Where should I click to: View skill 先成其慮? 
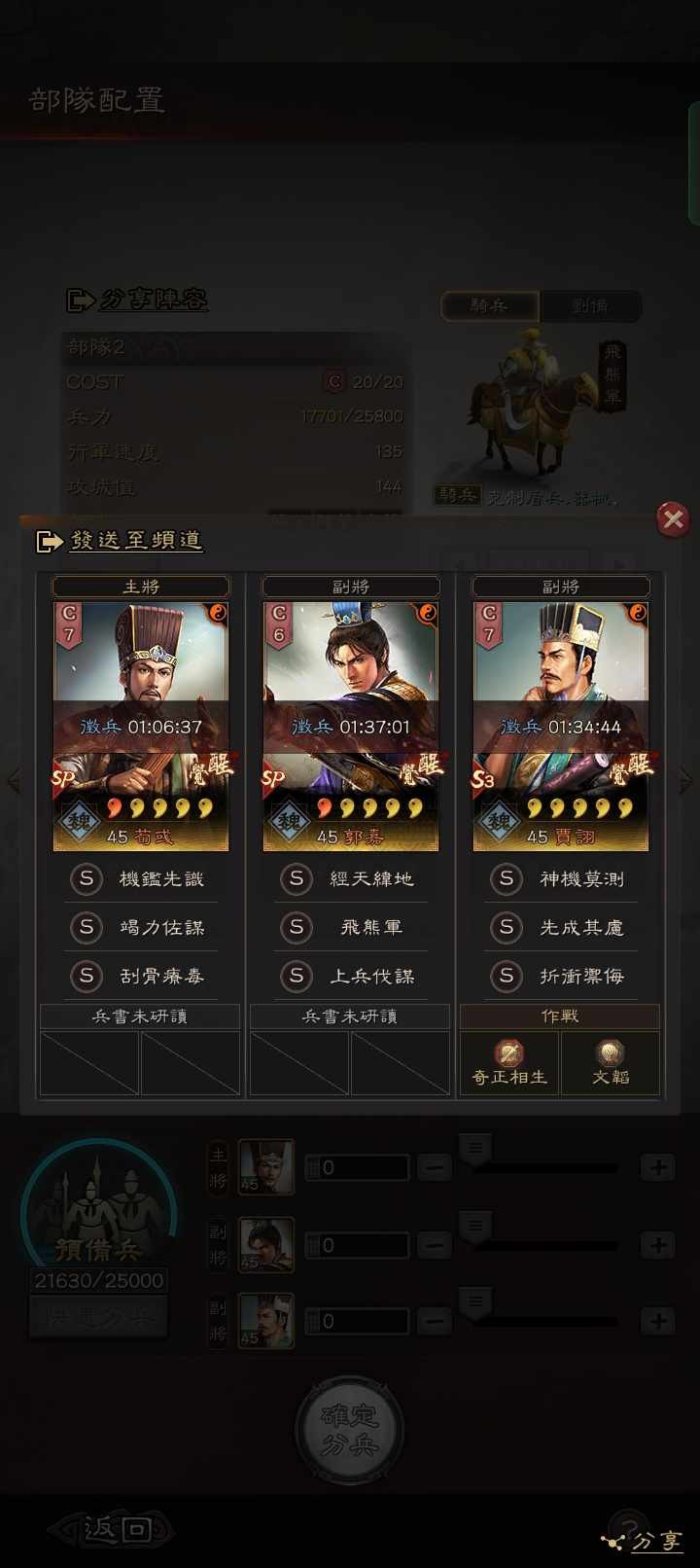coord(561,927)
